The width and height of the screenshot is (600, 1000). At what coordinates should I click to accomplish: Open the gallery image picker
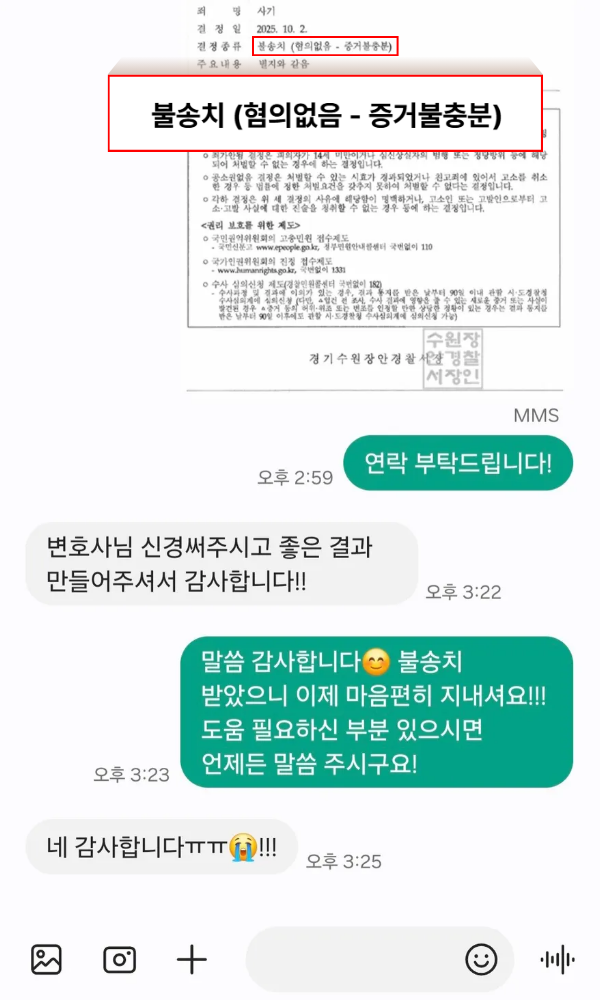click(46, 960)
